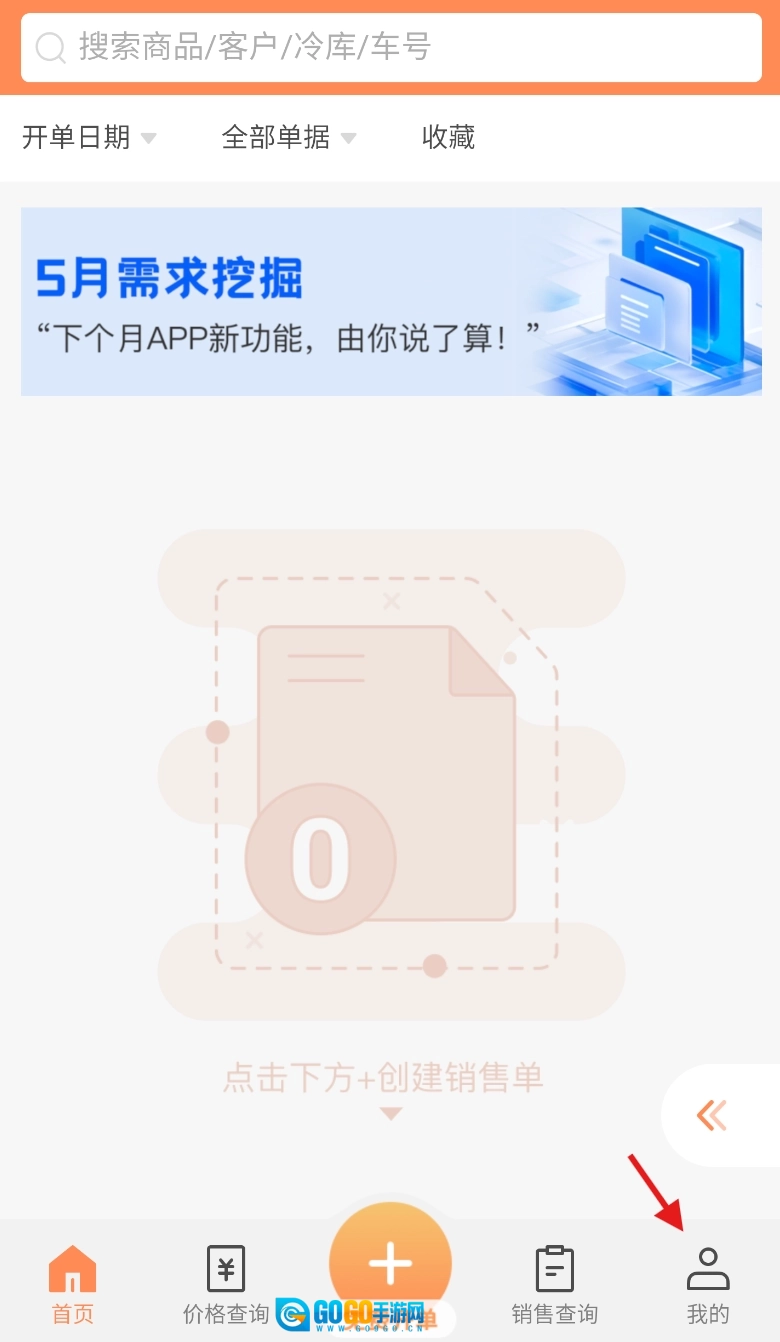The image size is (780, 1342).
Task: Expand the 开单日期 dropdown
Action: (89, 137)
